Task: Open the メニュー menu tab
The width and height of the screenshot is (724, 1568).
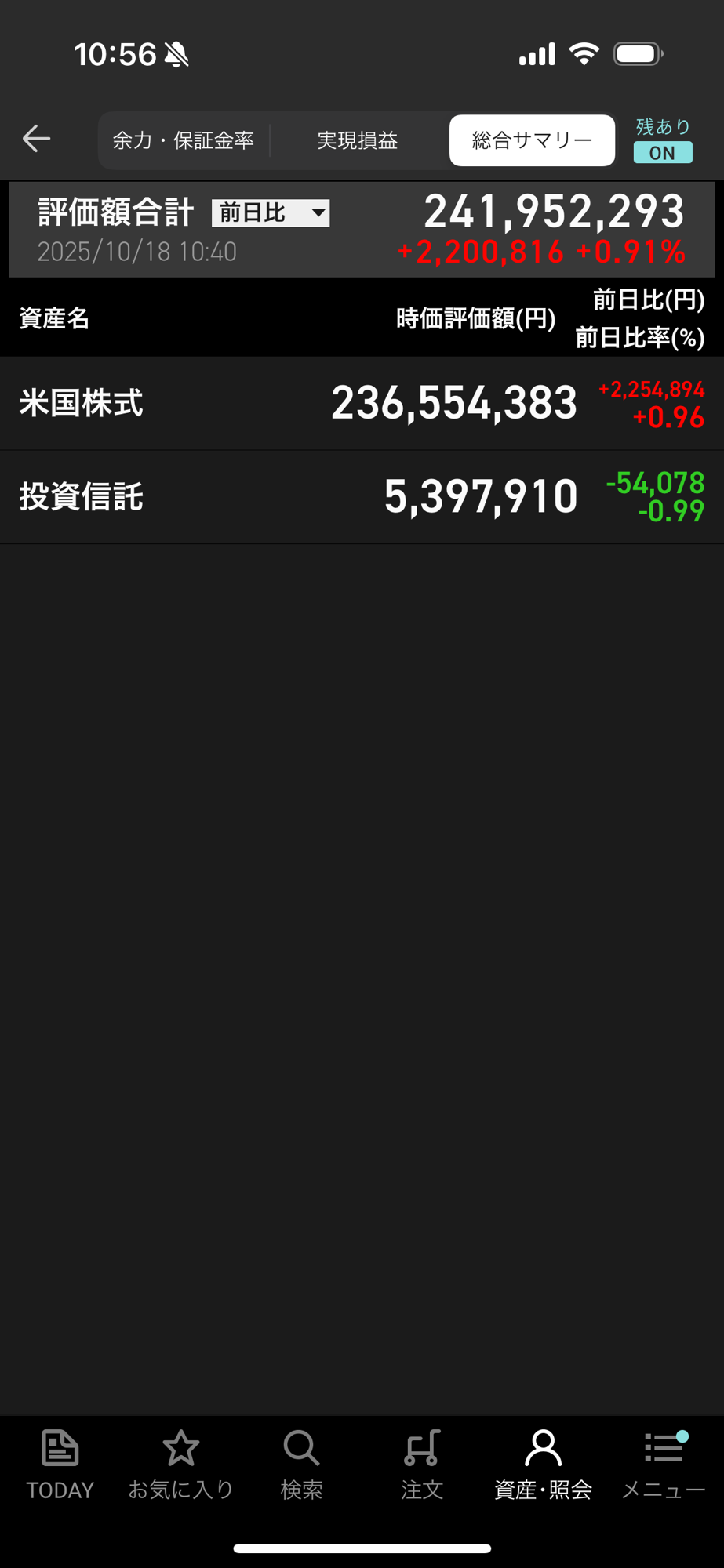Action: coord(663,1465)
